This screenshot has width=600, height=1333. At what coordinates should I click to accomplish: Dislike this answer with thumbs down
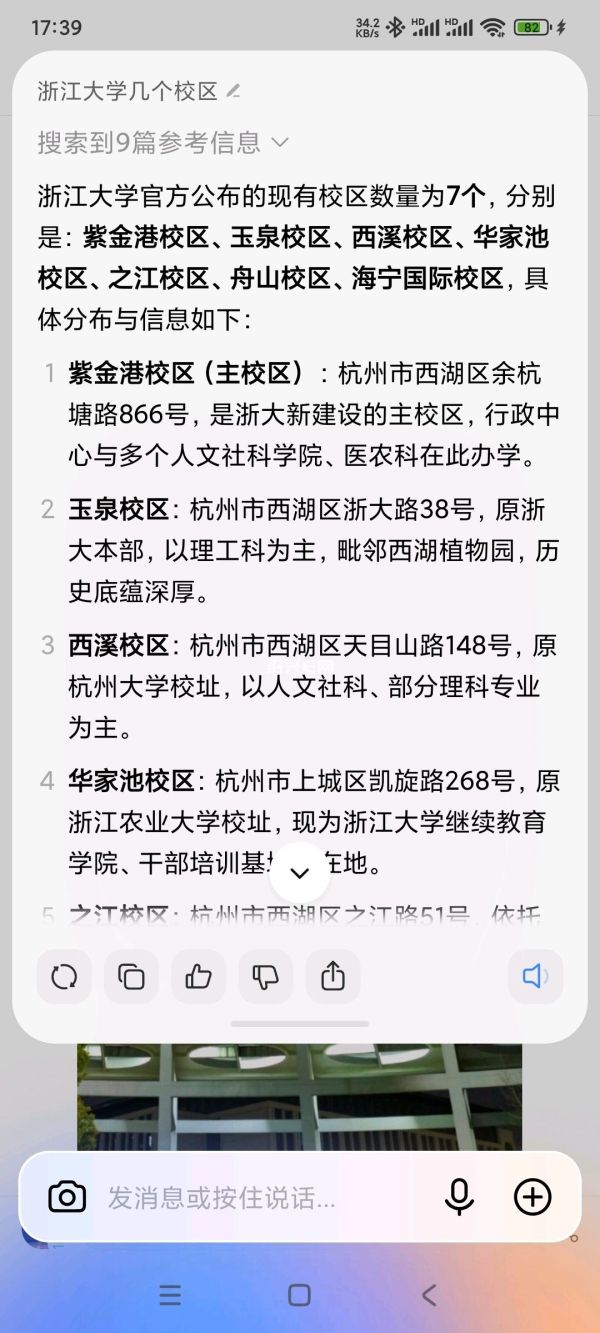pyautogui.click(x=265, y=976)
